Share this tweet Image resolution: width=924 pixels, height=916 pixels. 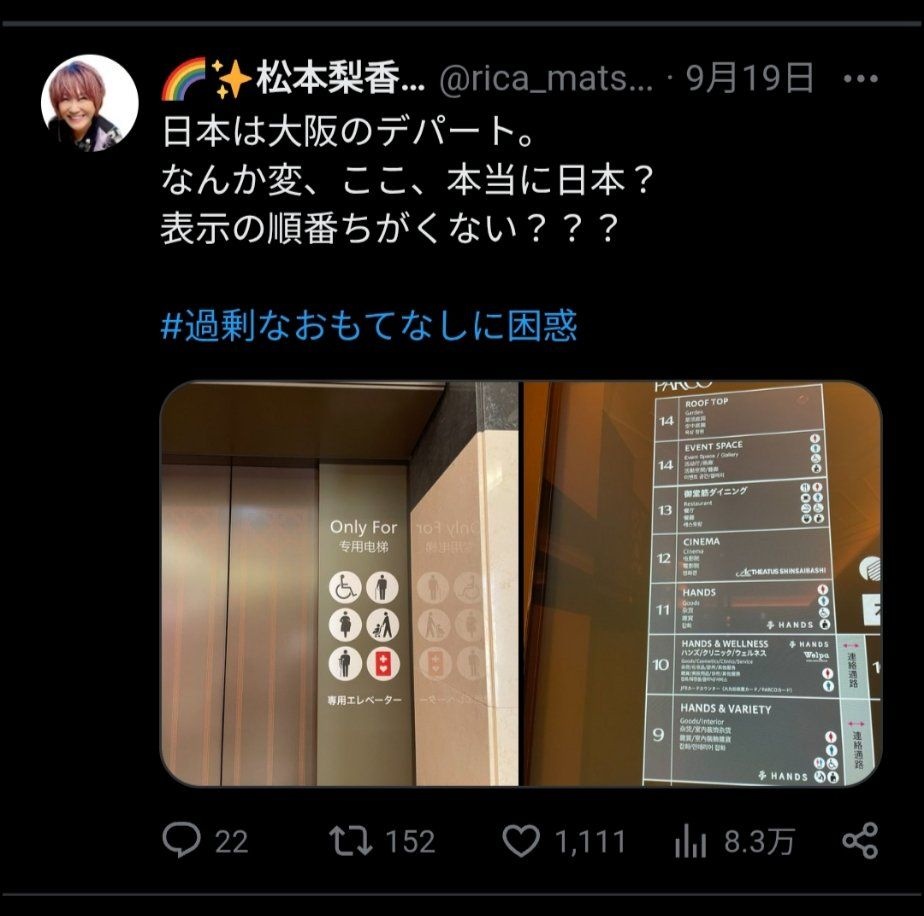coord(860,841)
